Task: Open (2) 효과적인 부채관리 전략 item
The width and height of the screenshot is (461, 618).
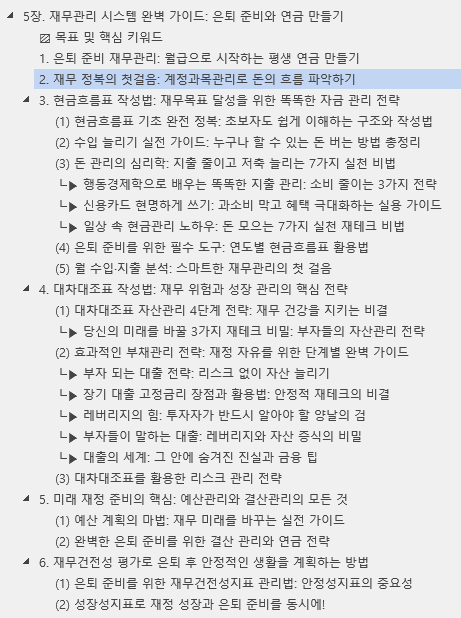Action: coord(232,352)
